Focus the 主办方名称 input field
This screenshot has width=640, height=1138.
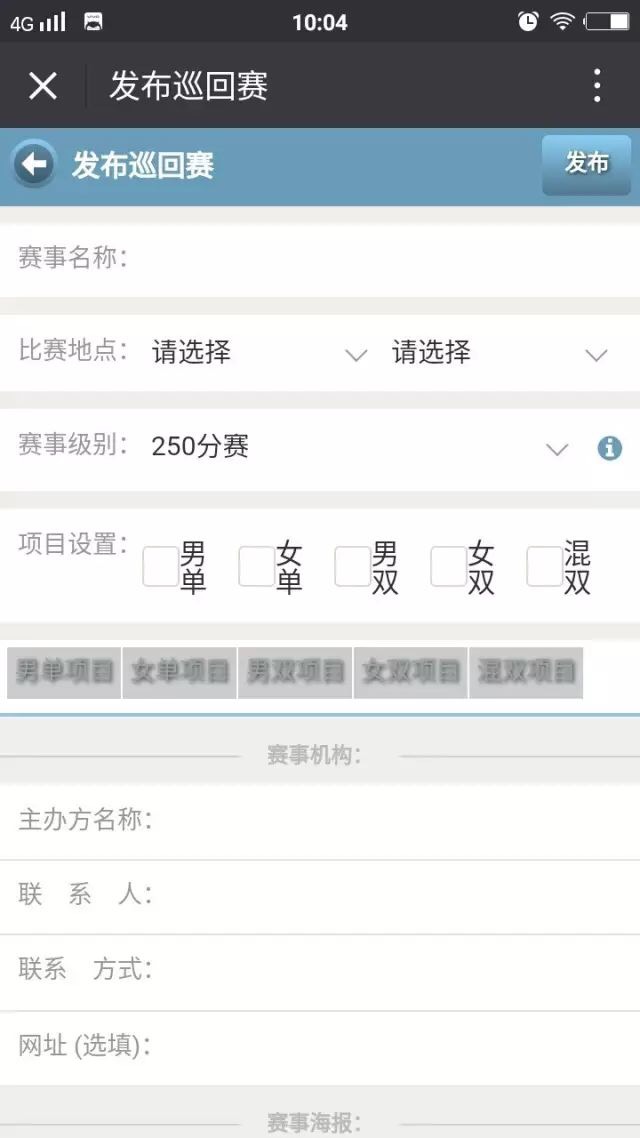[x=320, y=822]
